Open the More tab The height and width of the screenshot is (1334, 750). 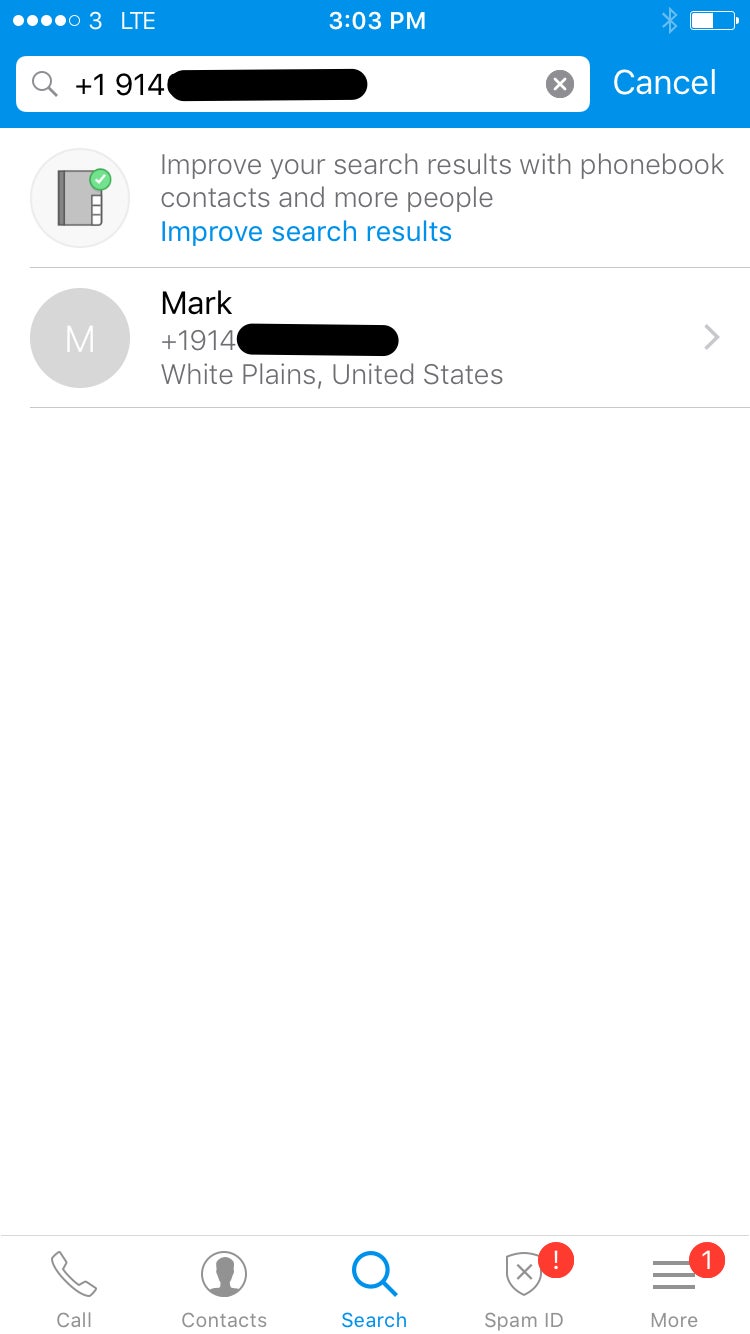674,1289
